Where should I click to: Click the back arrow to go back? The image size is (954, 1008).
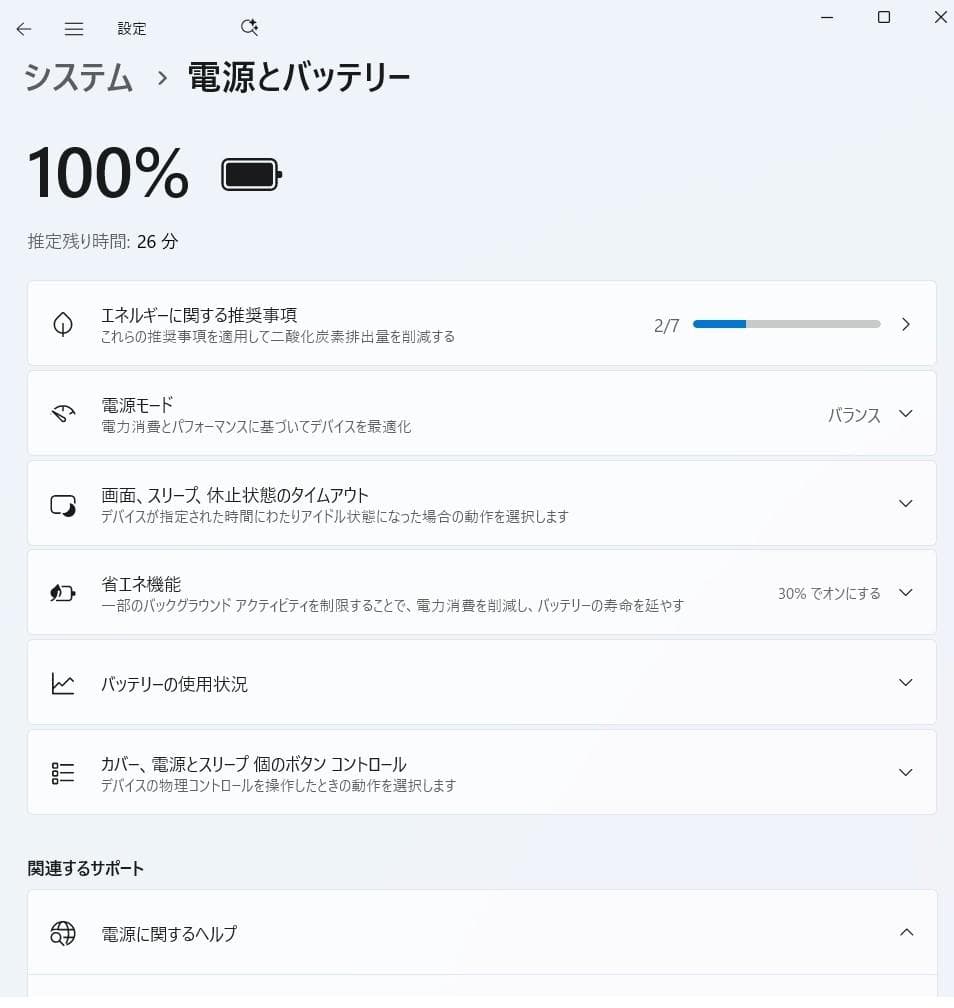[x=23, y=28]
